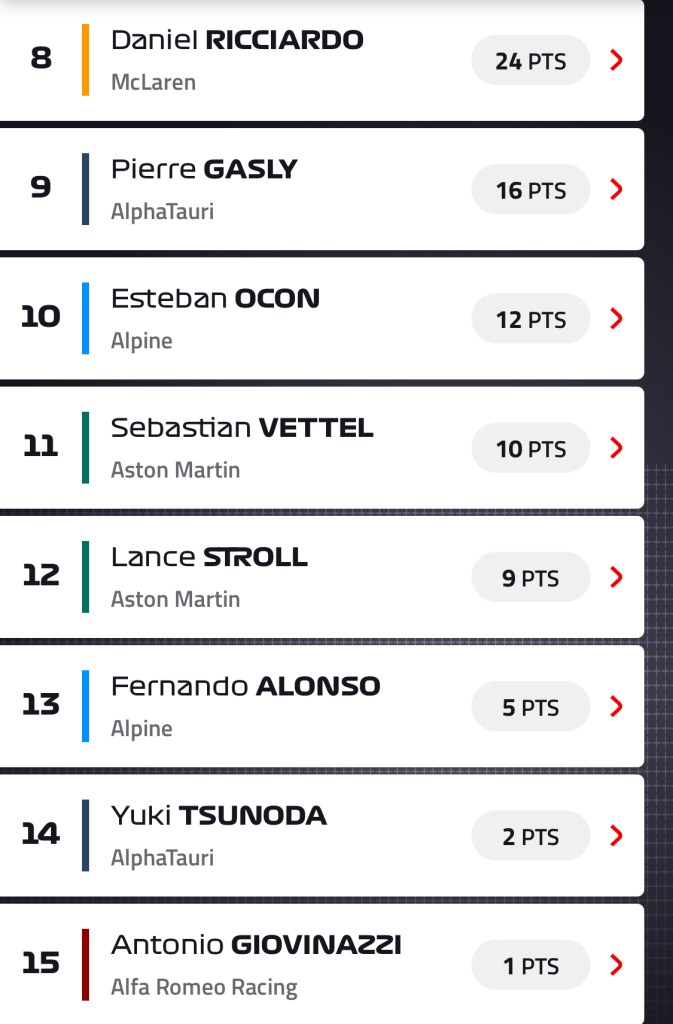The height and width of the screenshot is (1024, 673).
Task: Open Daniel Ricciardo's driver standings row
Action: [320, 60]
